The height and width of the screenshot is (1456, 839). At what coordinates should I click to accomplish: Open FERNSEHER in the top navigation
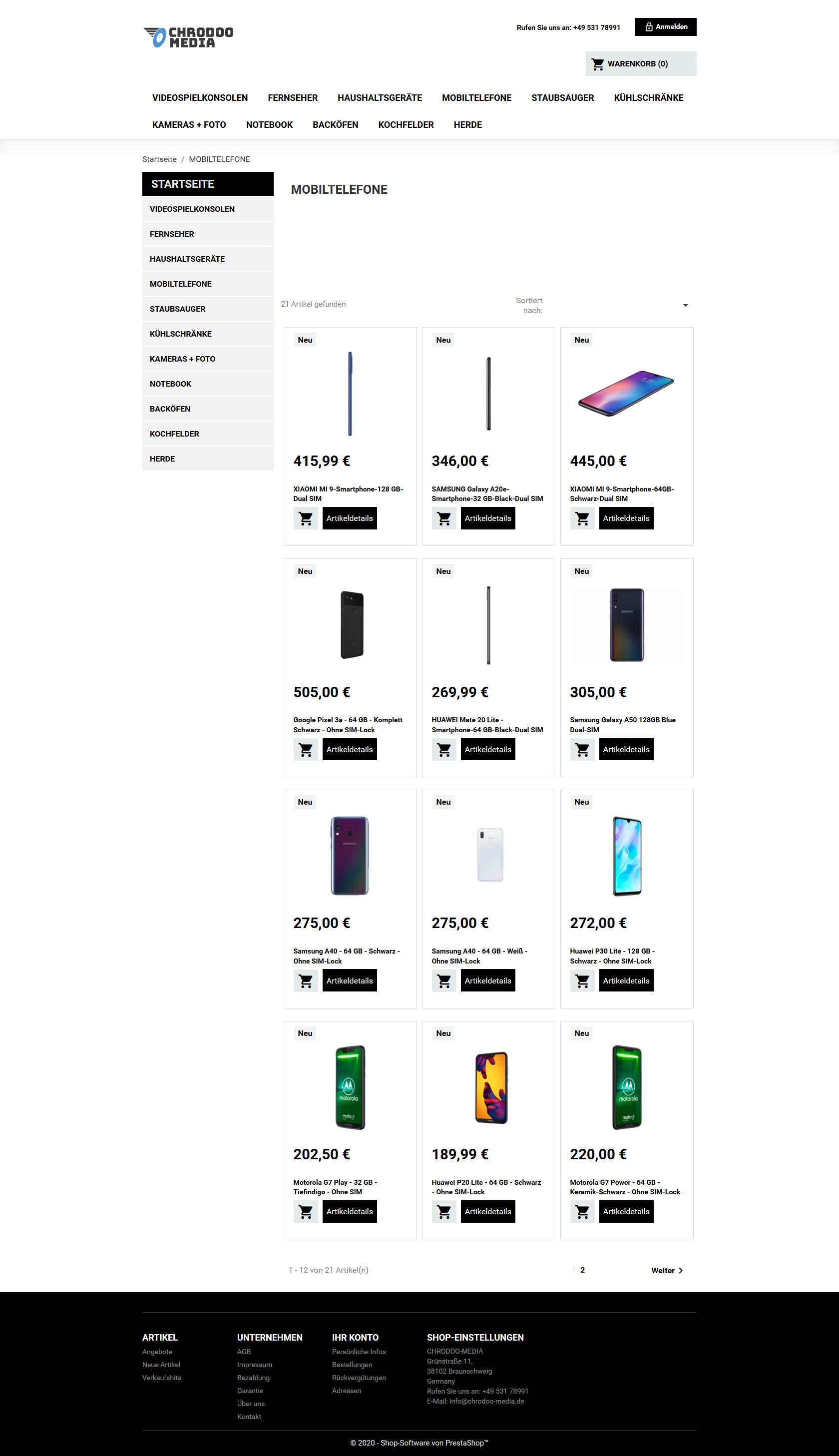click(x=293, y=98)
